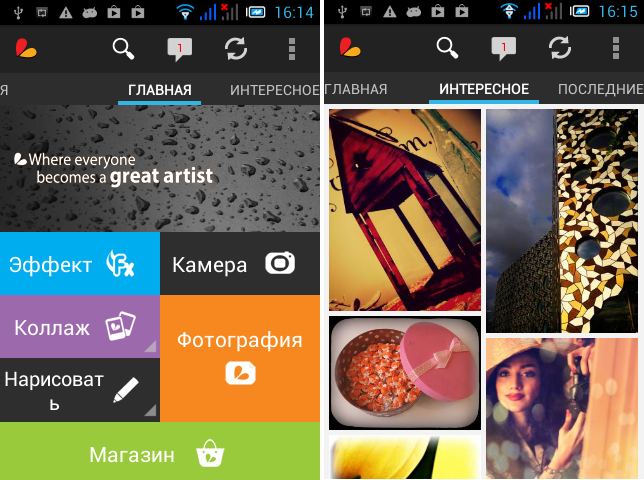Launch Камера from the main grid

(240, 264)
